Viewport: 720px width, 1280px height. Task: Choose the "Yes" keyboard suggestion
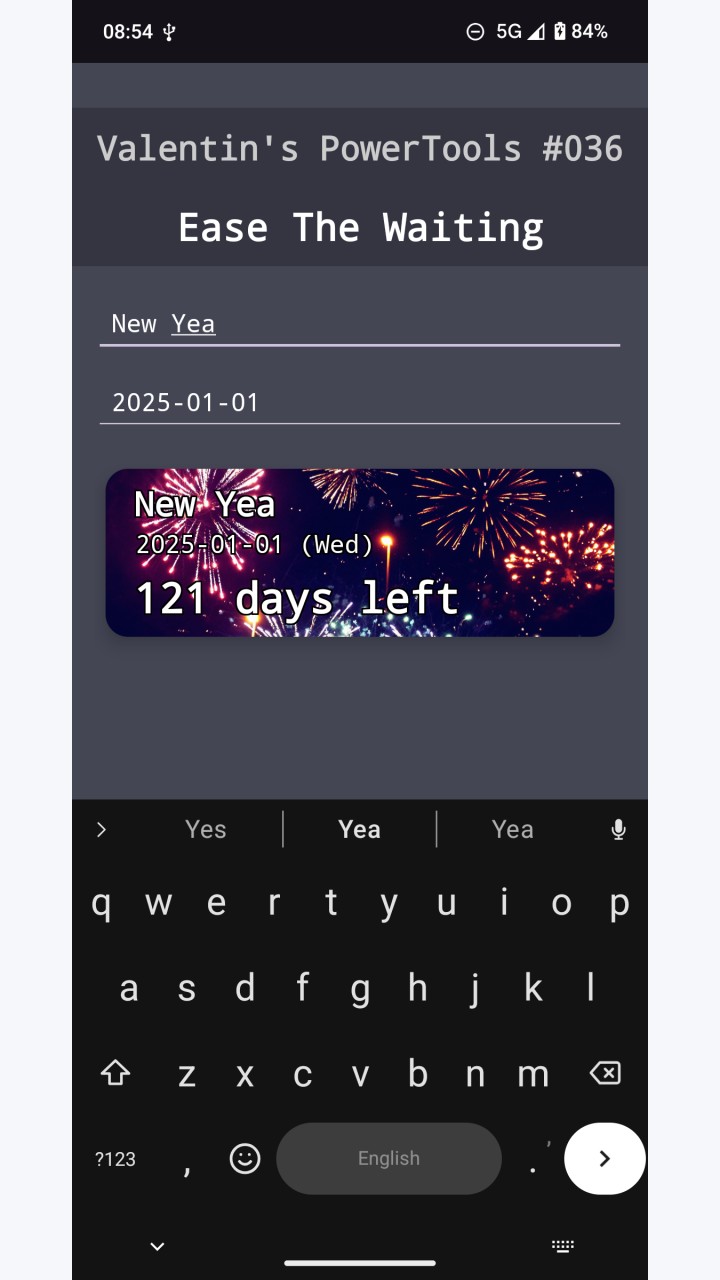click(x=206, y=829)
